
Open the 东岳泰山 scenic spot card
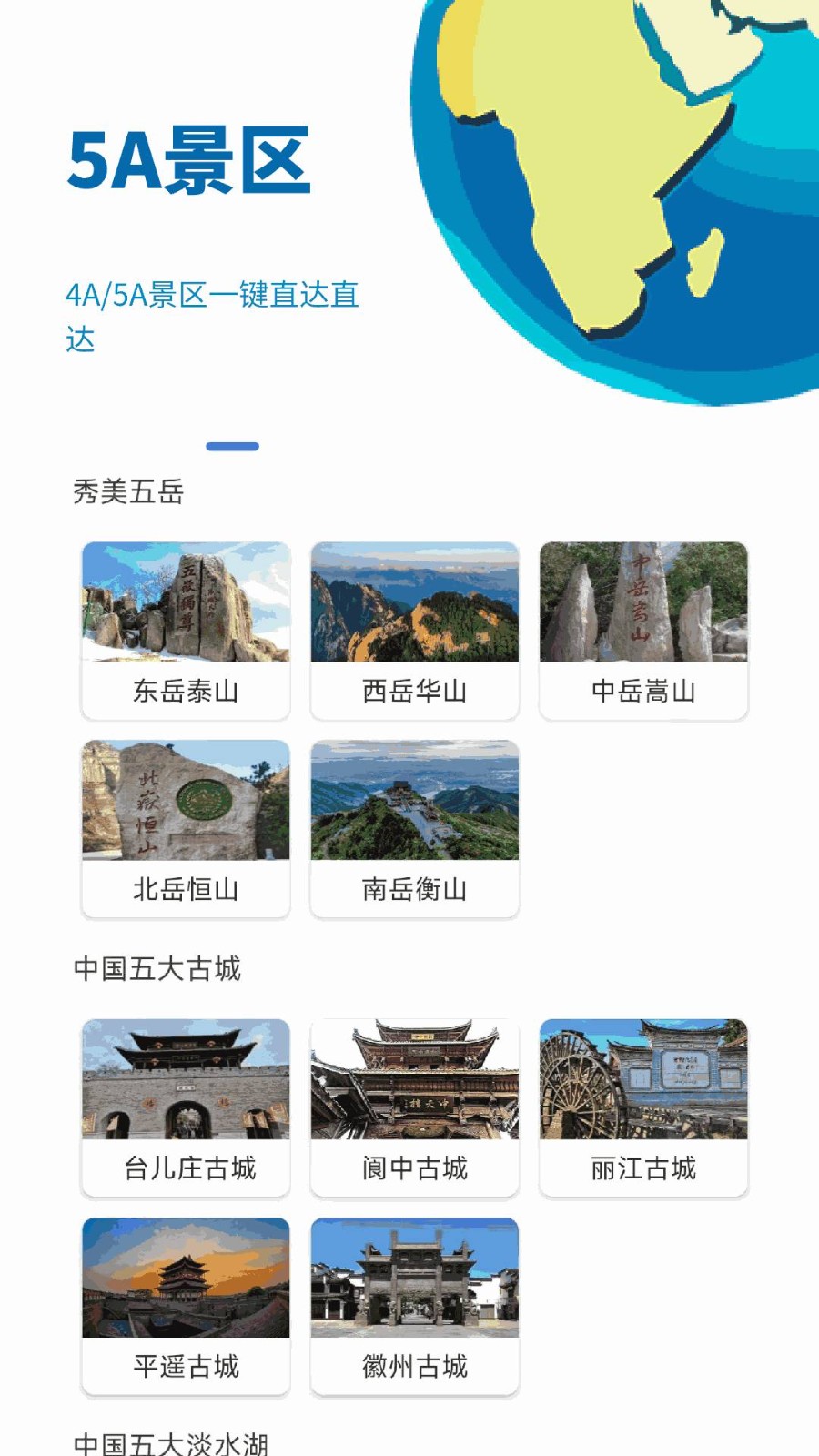[186, 630]
